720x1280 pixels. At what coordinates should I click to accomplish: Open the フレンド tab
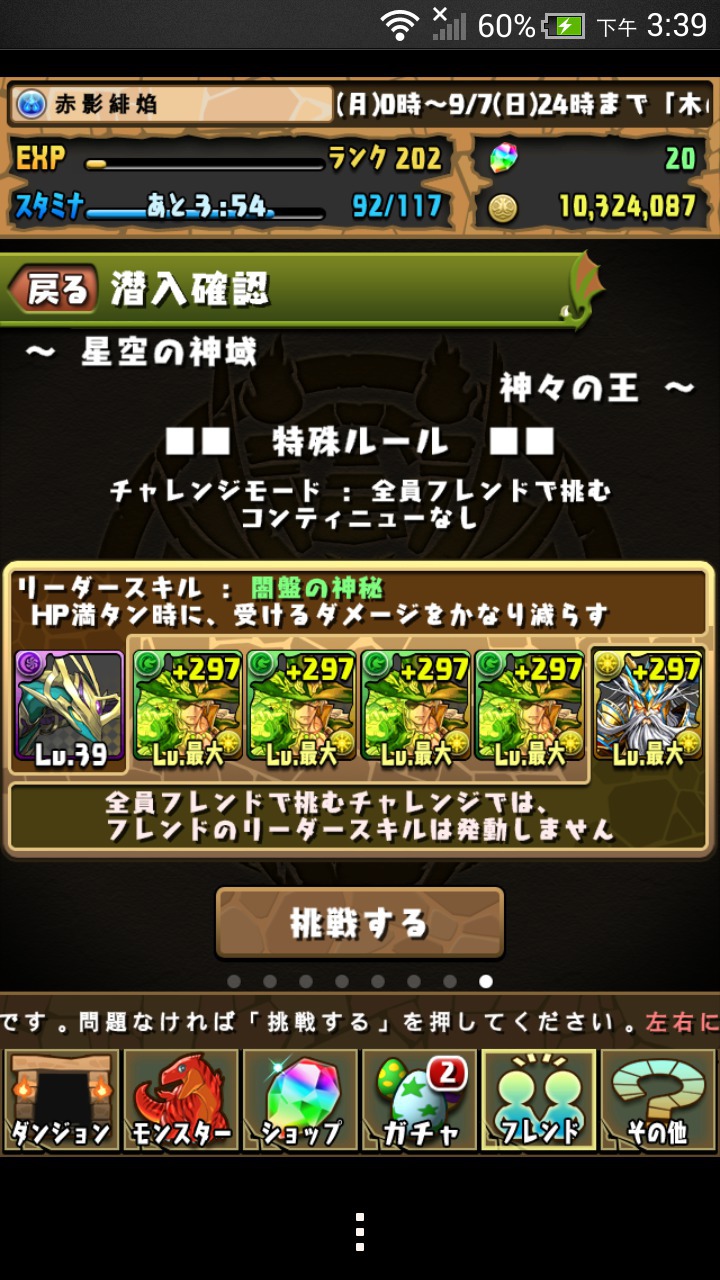[538, 1100]
